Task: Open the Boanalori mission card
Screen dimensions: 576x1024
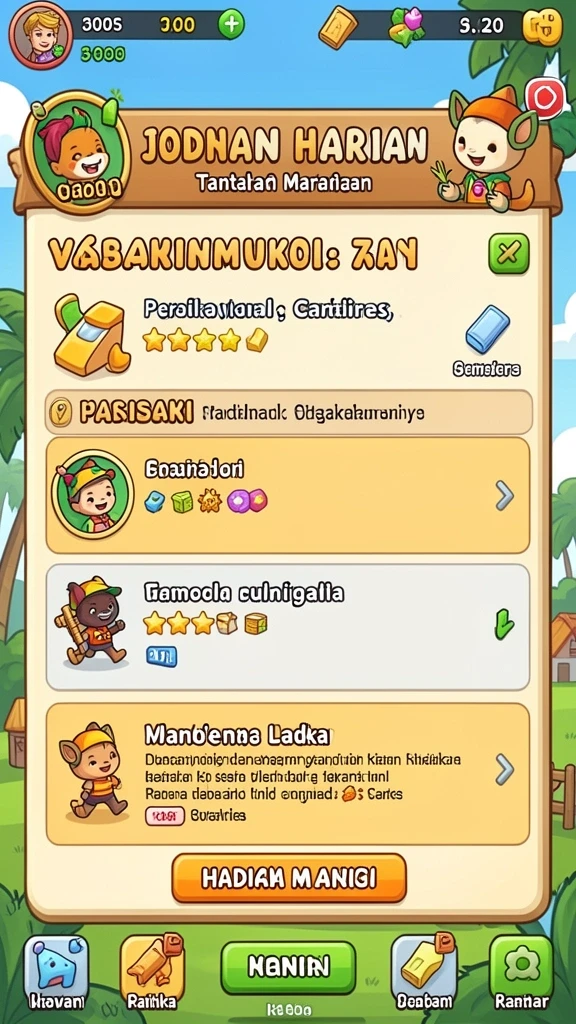Action: pyautogui.click(x=287, y=496)
